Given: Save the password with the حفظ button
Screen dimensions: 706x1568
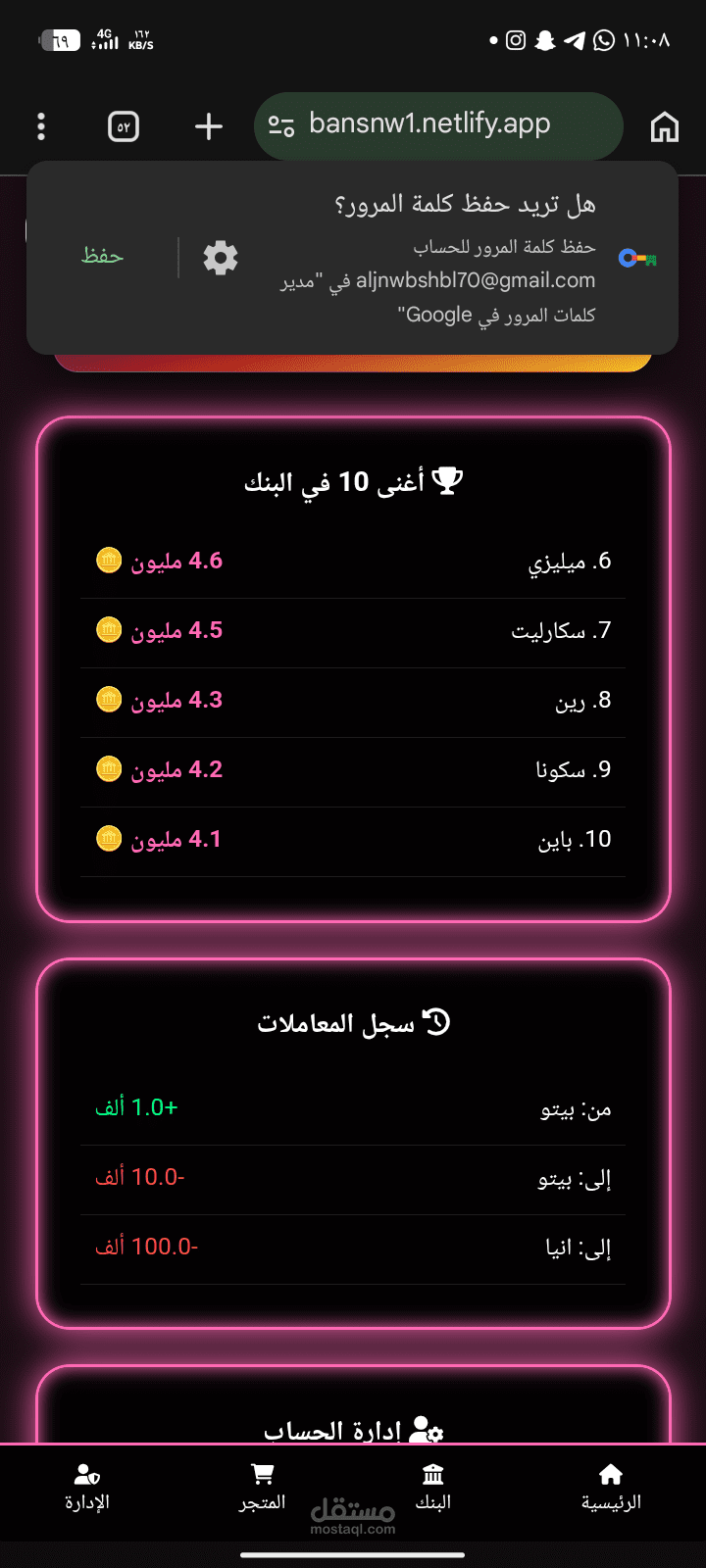Looking at the screenshot, I should point(102,257).
